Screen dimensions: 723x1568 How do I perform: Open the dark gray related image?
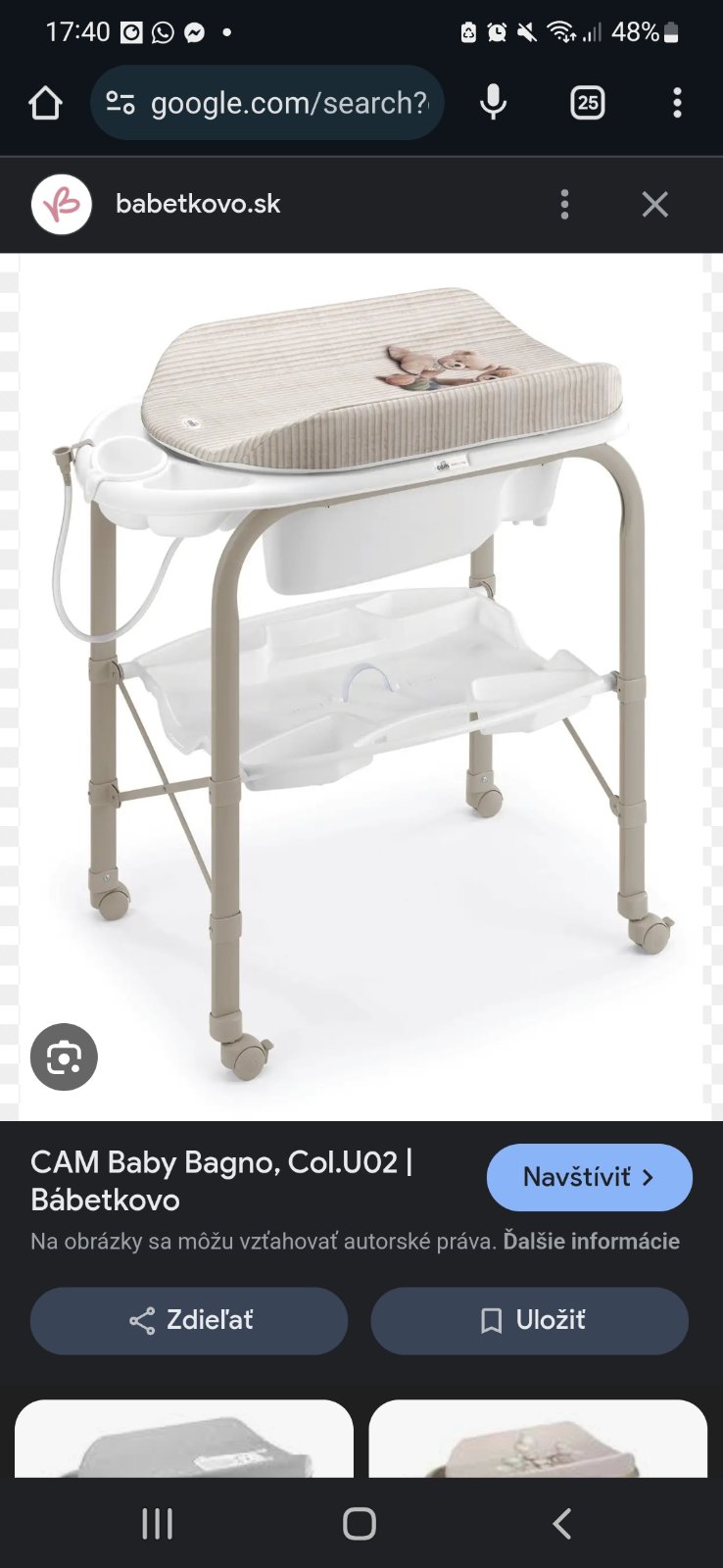[184, 1439]
